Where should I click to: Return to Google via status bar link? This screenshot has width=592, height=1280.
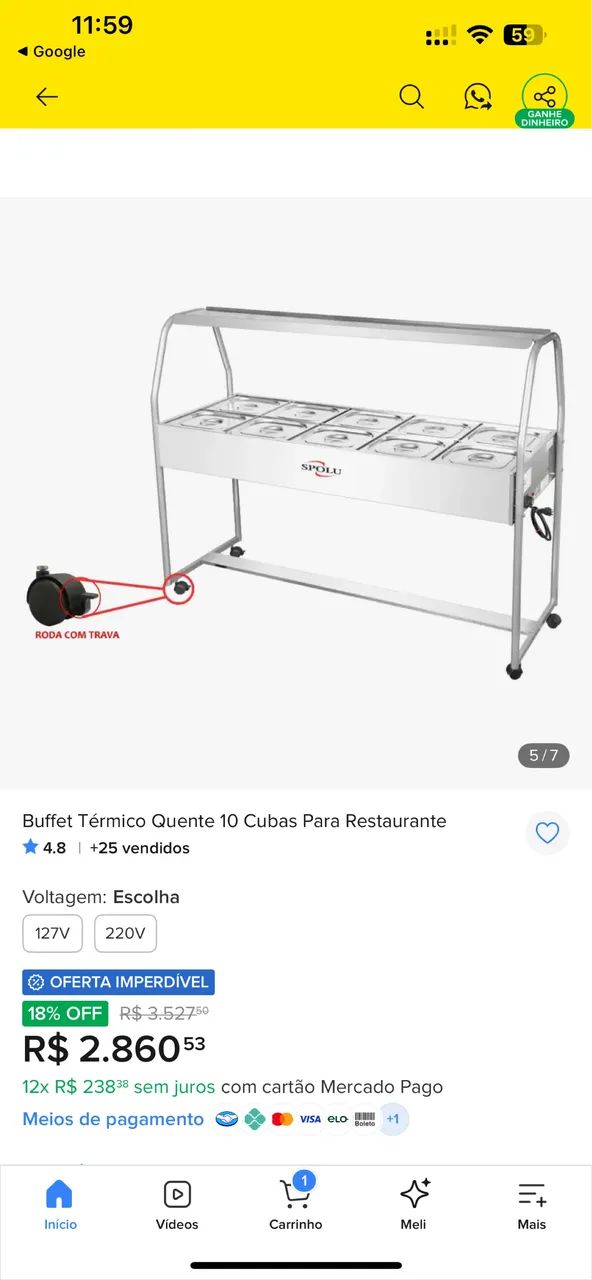[51, 52]
